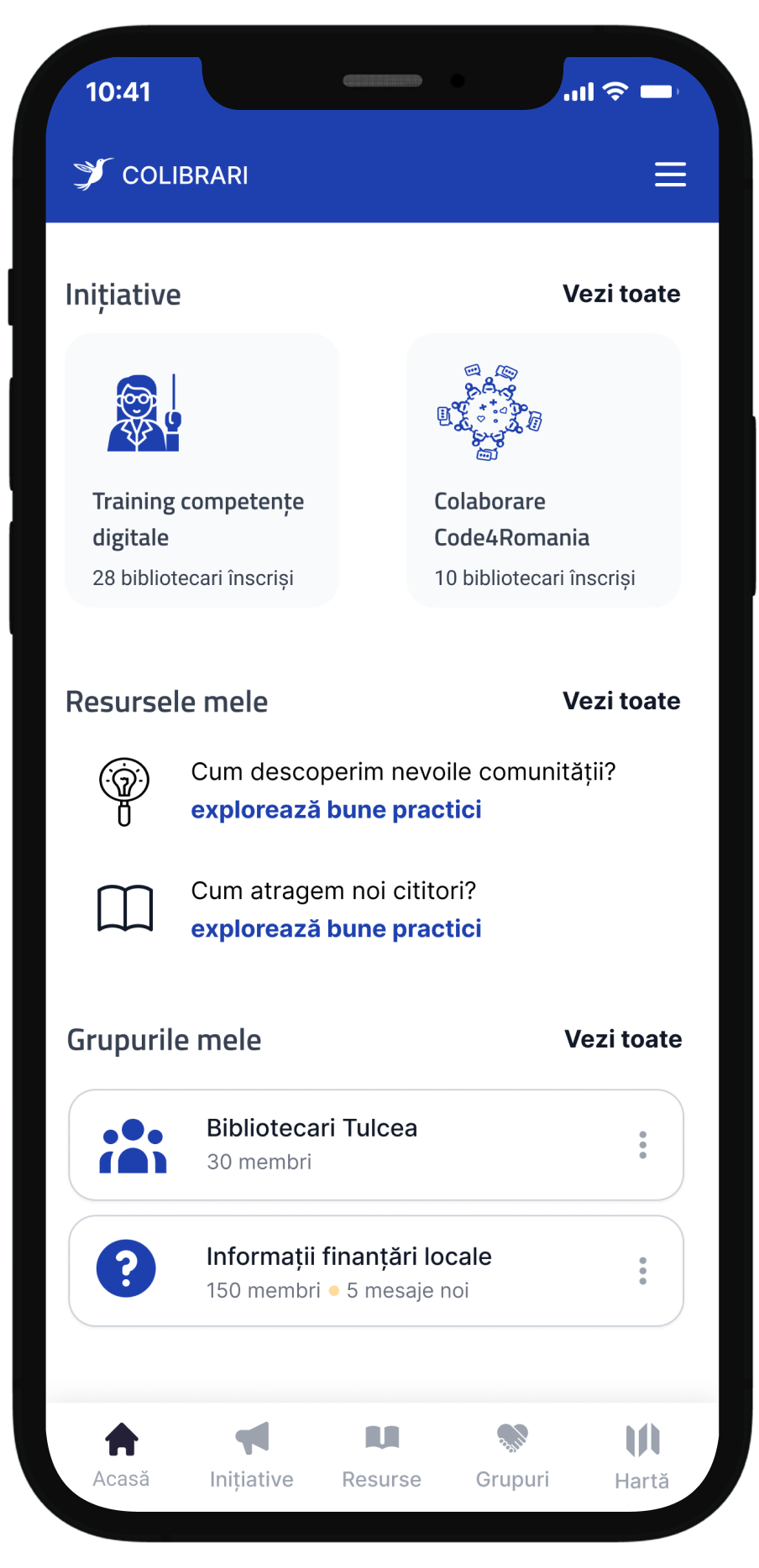Switch to the Grupuri tab
The height and width of the screenshot is (1568, 759).
coord(512,1455)
